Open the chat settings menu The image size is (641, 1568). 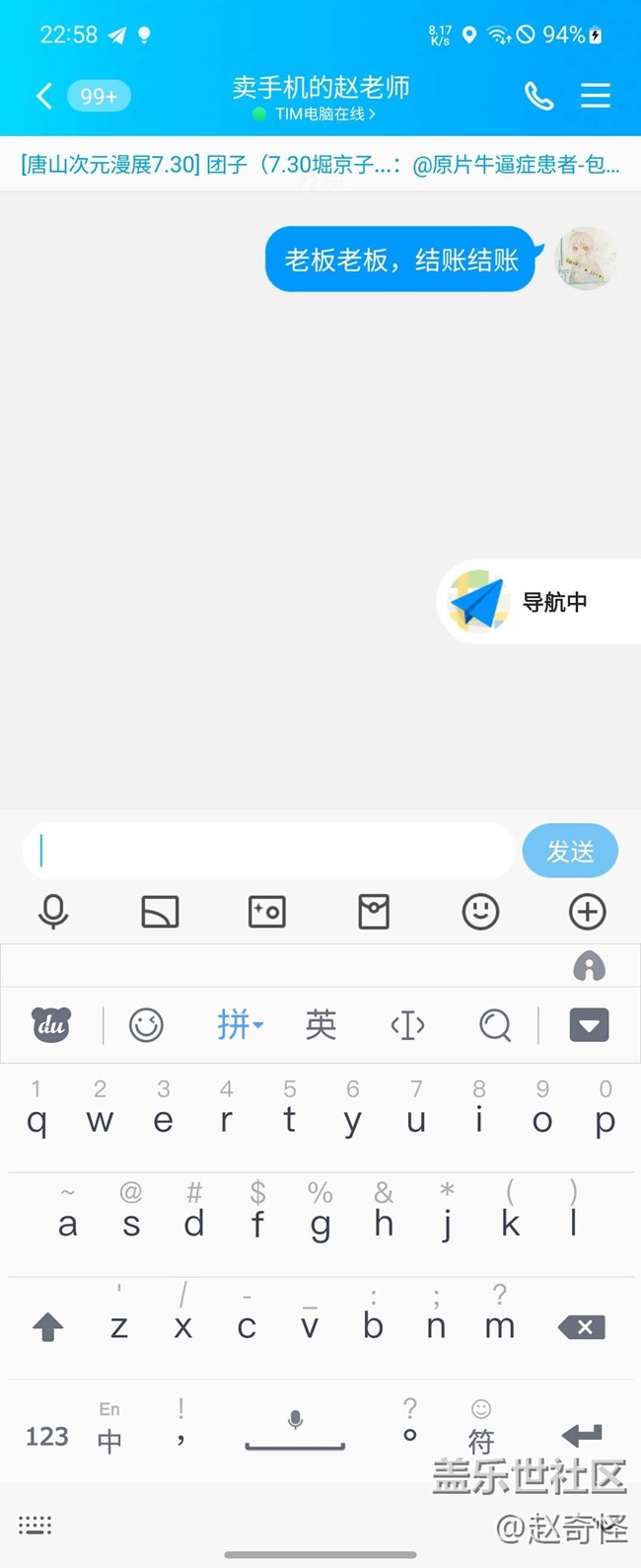(x=595, y=96)
